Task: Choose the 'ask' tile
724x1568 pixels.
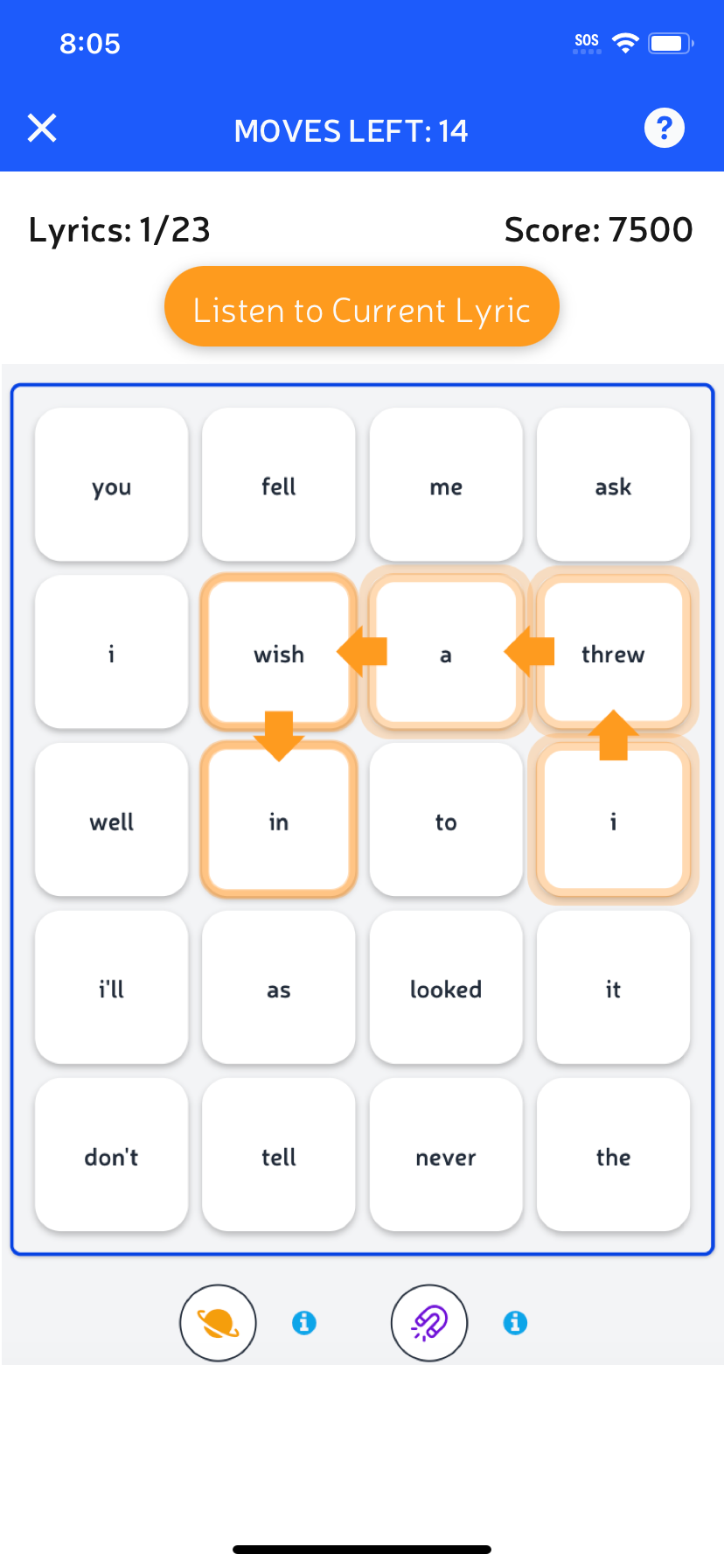Action: click(613, 486)
